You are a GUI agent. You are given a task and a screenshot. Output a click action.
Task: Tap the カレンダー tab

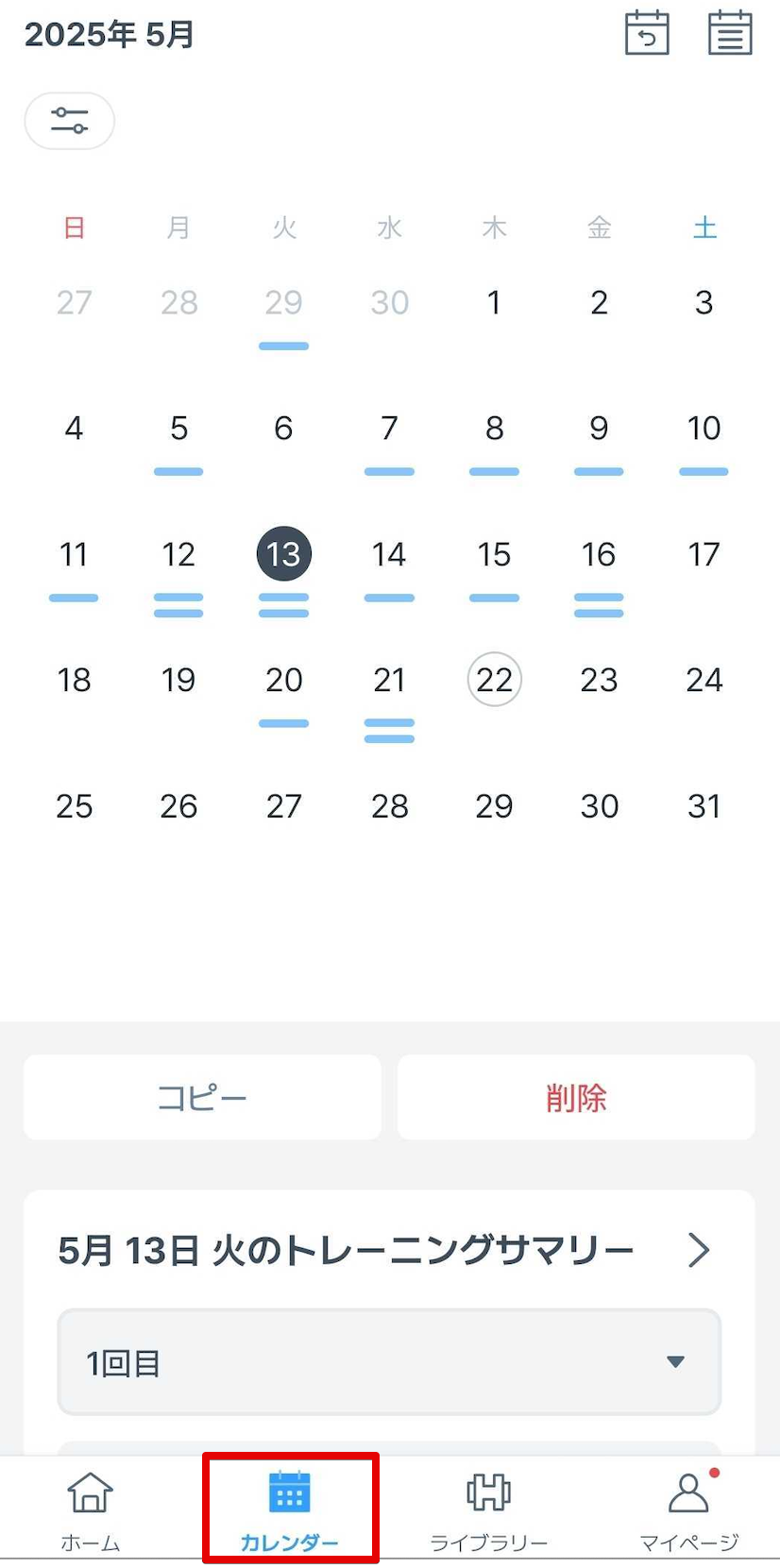coord(290,1509)
